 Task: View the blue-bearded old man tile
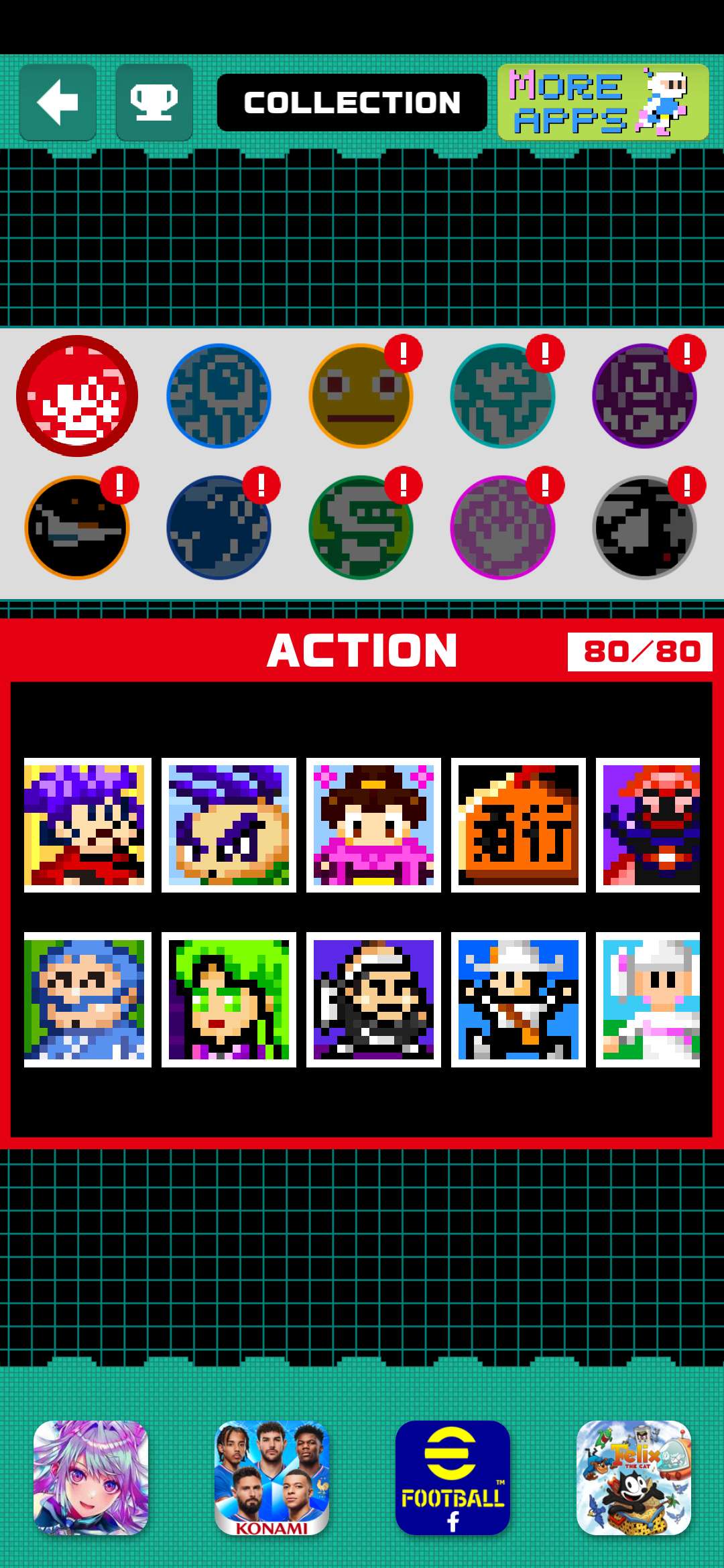point(87,999)
